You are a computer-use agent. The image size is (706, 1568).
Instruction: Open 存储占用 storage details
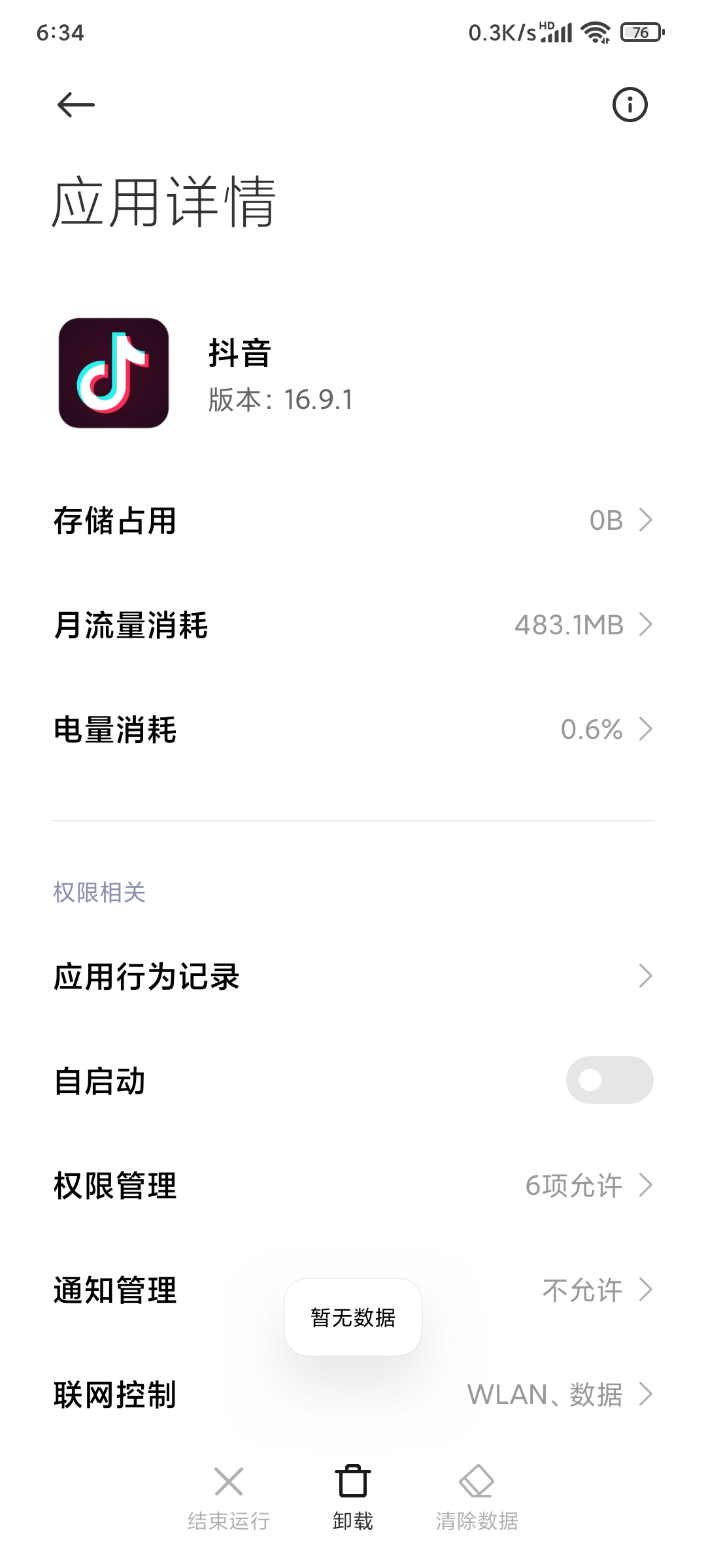[x=353, y=521]
